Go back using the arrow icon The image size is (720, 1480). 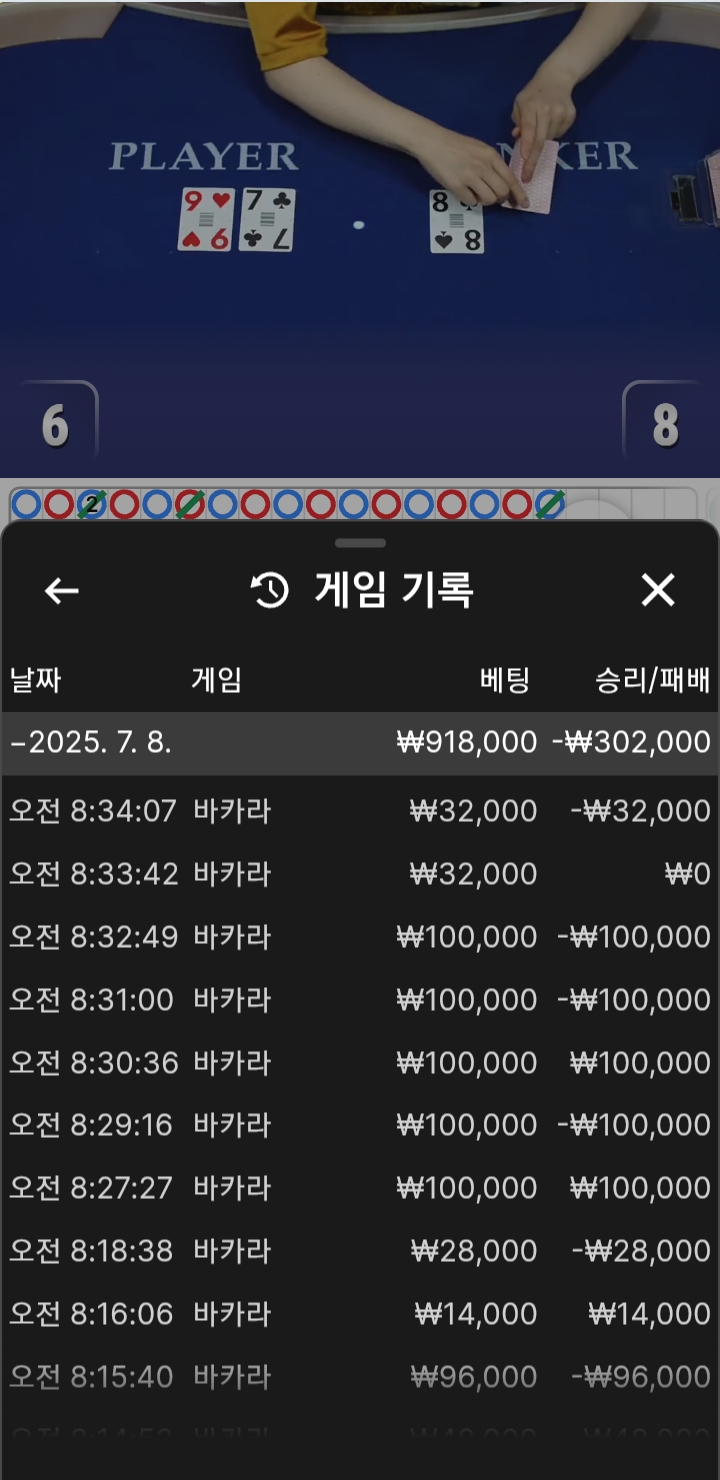click(62, 591)
